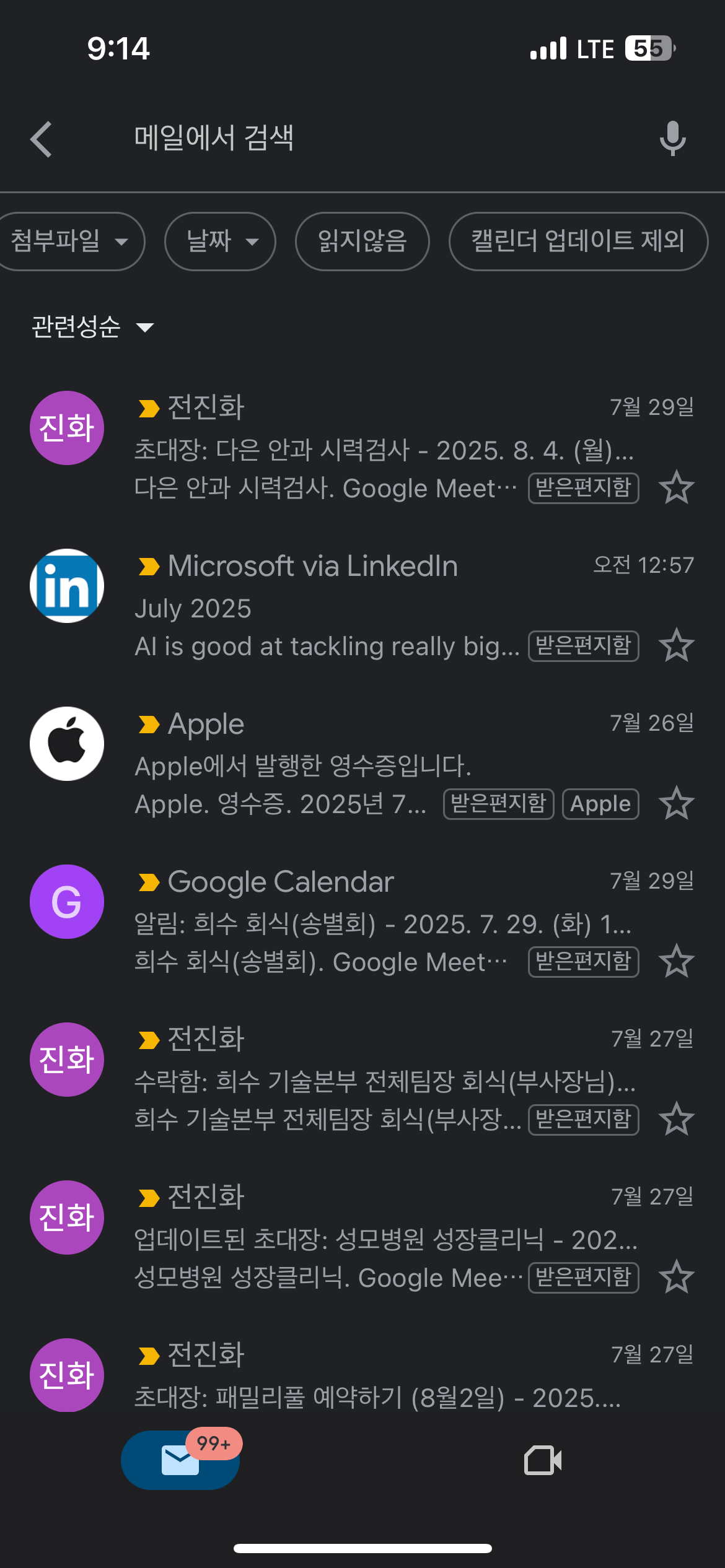Switch to the Mail tab
Image resolution: width=725 pixels, height=1568 pixels.
(180, 1460)
